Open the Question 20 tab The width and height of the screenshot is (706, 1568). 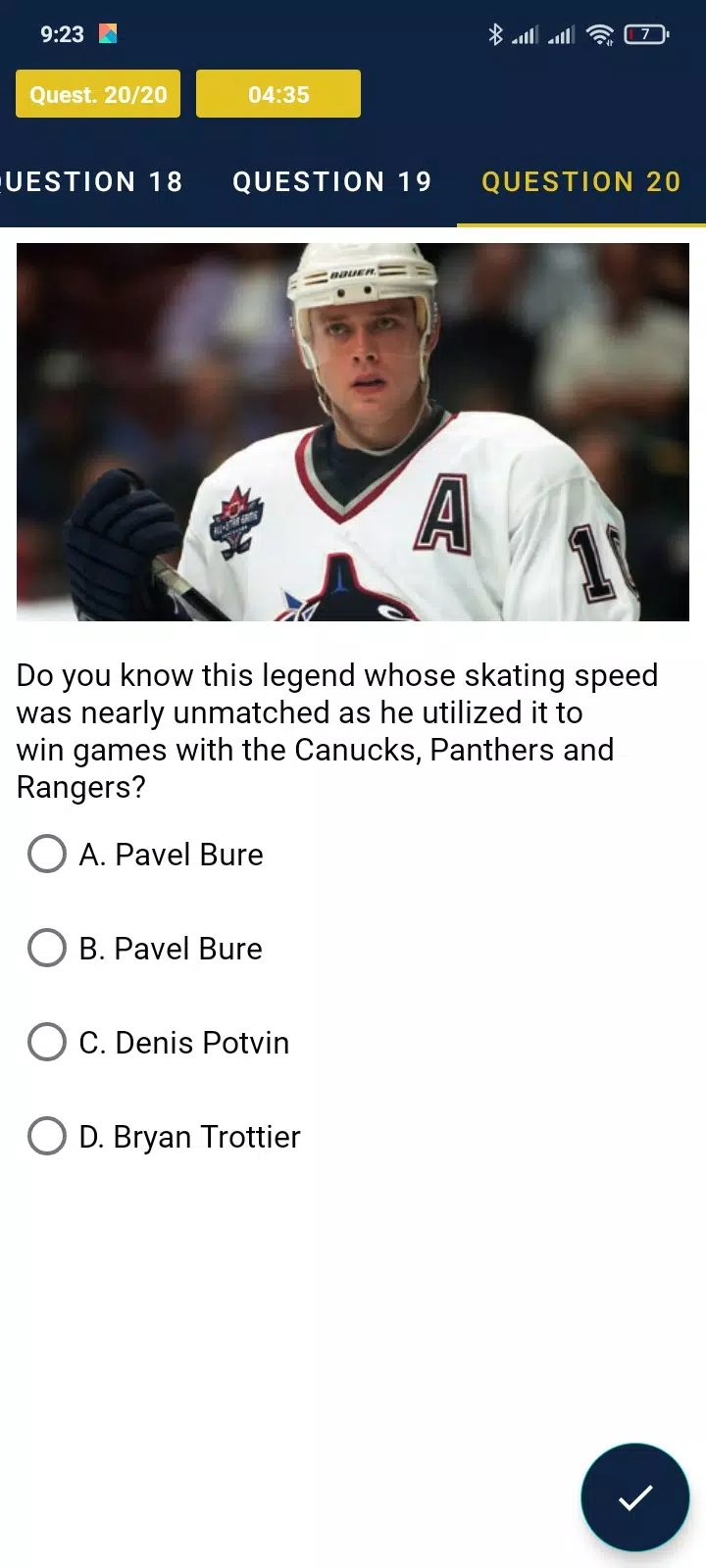pyautogui.click(x=580, y=181)
